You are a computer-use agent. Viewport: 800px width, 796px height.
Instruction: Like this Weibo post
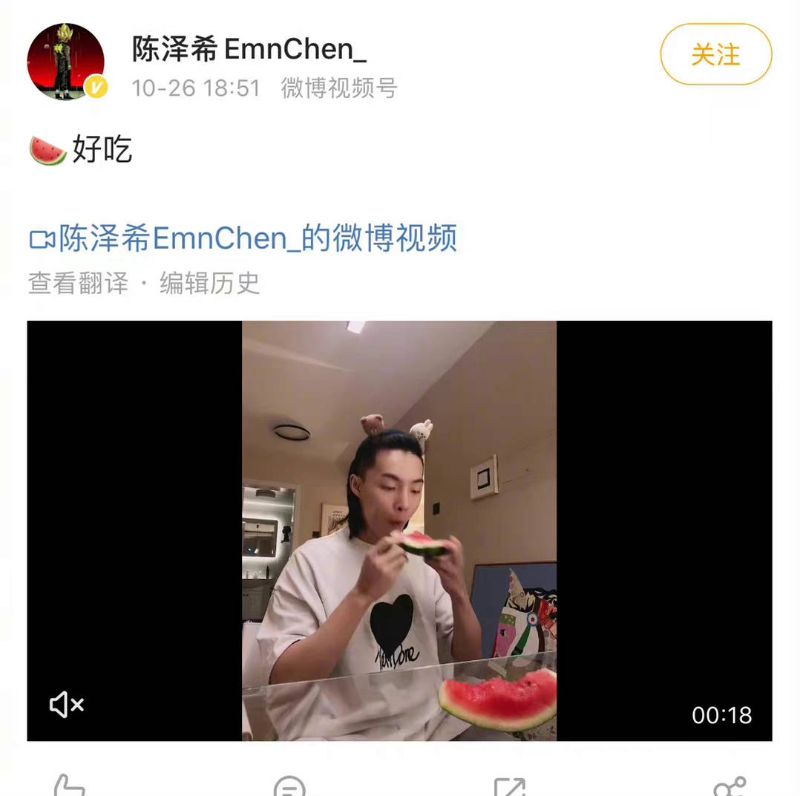coord(68,786)
